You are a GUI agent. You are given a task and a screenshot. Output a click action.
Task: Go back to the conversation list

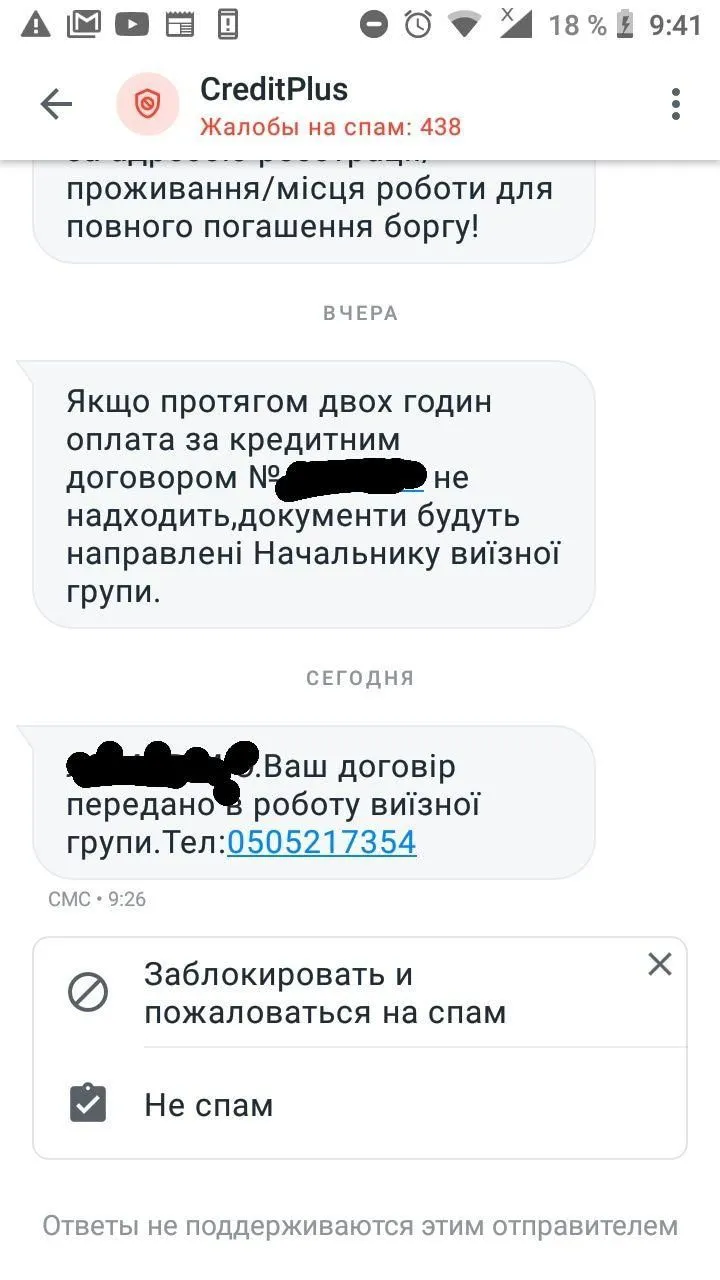pos(56,105)
